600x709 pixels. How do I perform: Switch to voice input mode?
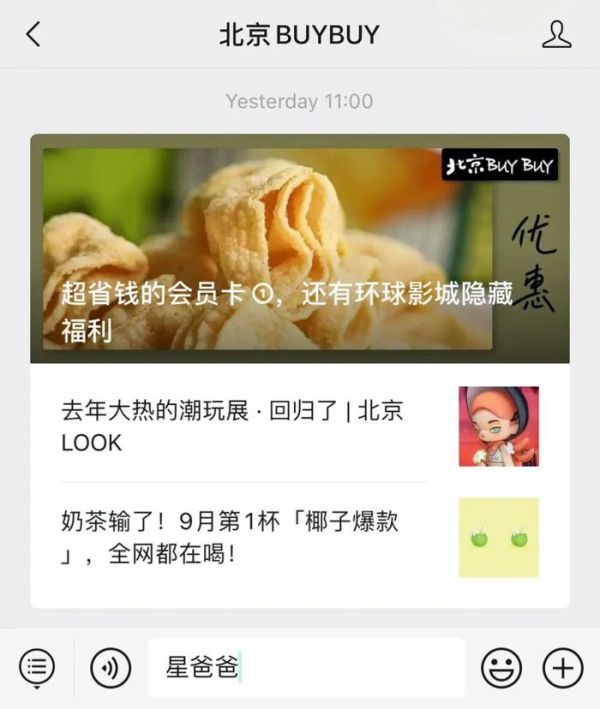[110, 667]
